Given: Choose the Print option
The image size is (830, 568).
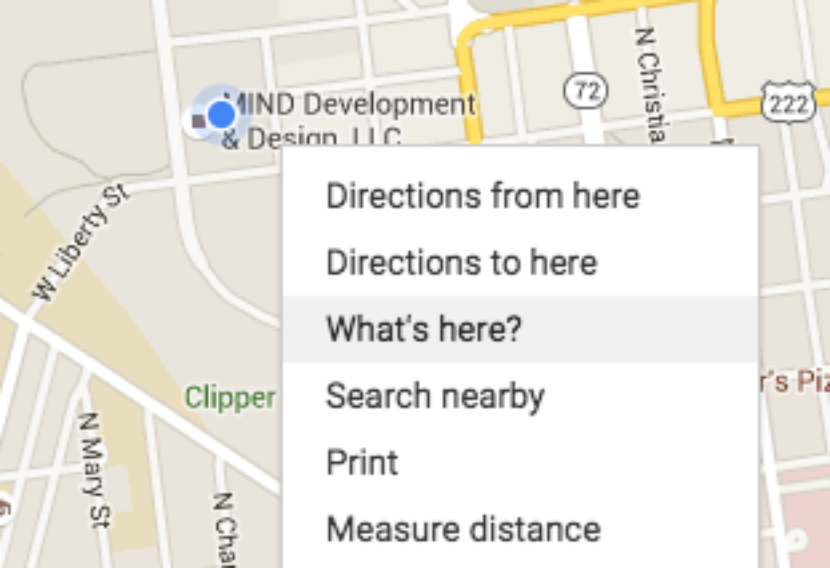Looking at the screenshot, I should pos(362,462).
